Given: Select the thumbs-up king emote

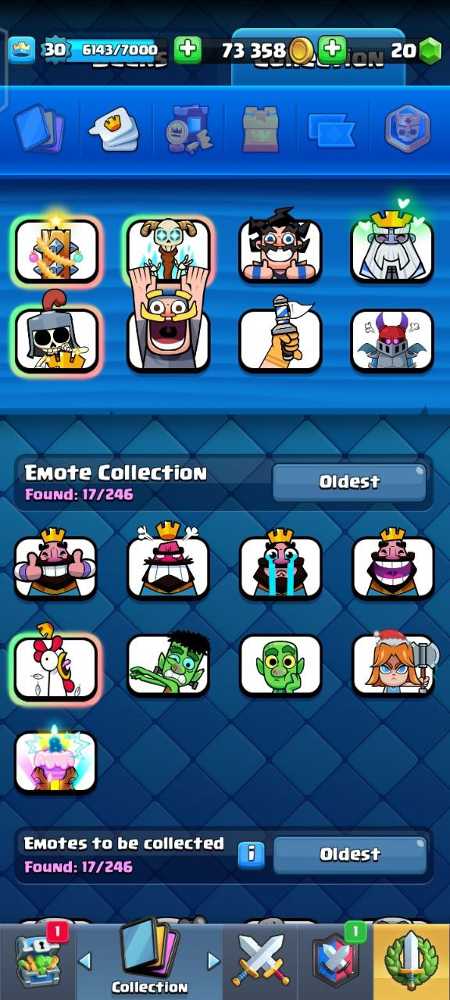Looking at the screenshot, I should pyautogui.click(x=55, y=564).
